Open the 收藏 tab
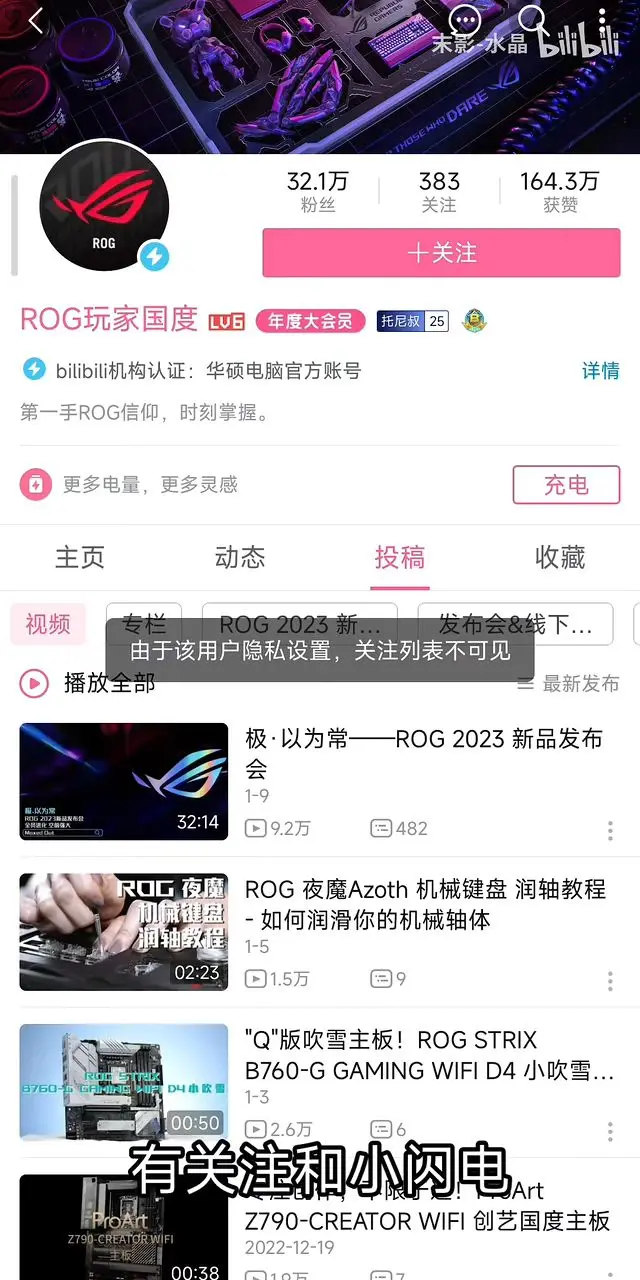The width and height of the screenshot is (640, 1280). tap(560, 557)
